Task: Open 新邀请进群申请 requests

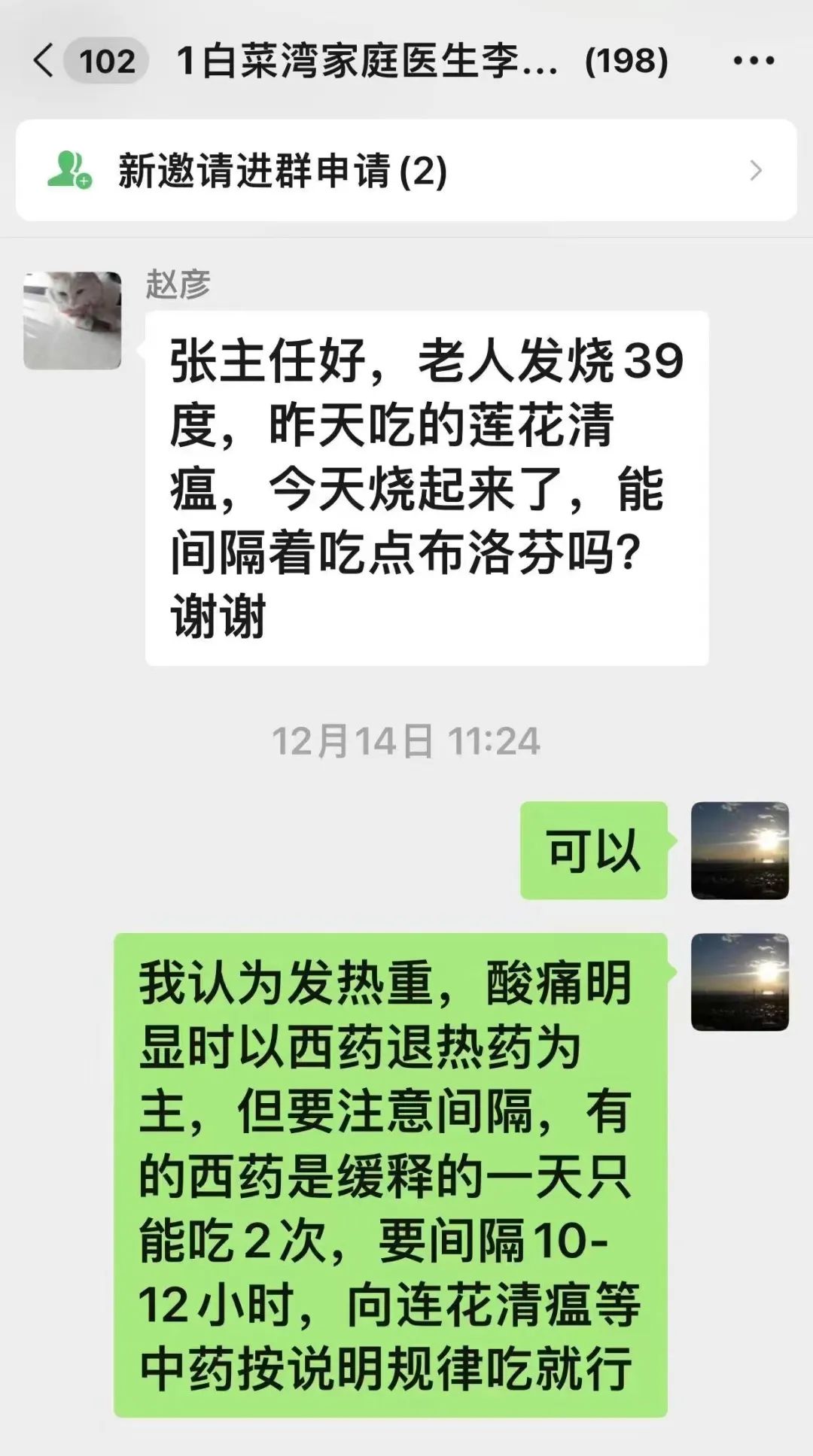Action: click(x=406, y=170)
